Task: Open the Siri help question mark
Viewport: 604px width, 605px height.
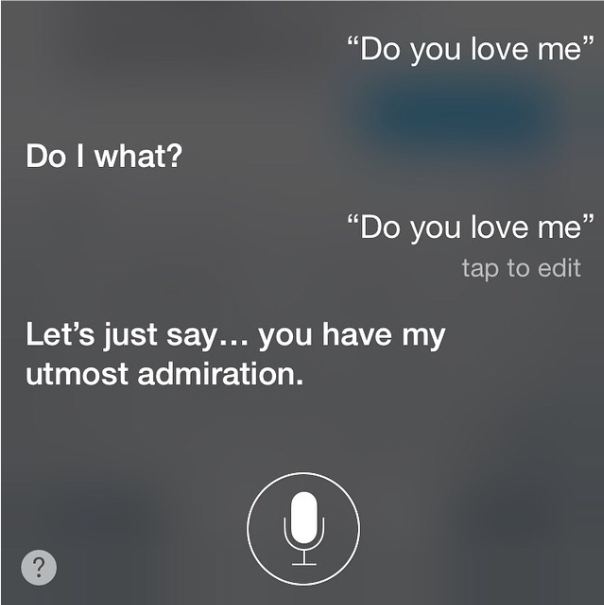Action: pos(38,567)
